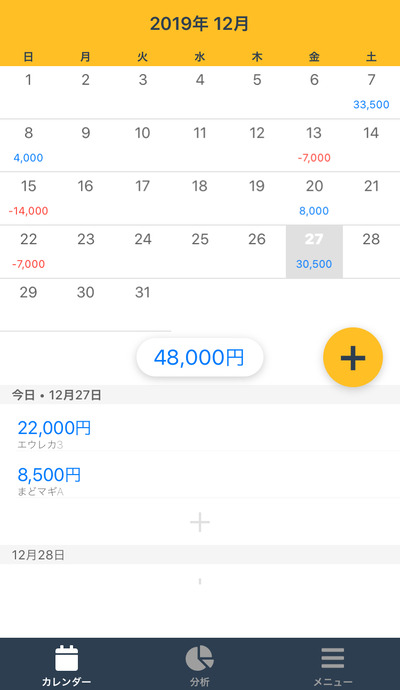Screen dimensions: 400x690
Task: Pick December 8 showing 4,000
Action: (x=29, y=145)
